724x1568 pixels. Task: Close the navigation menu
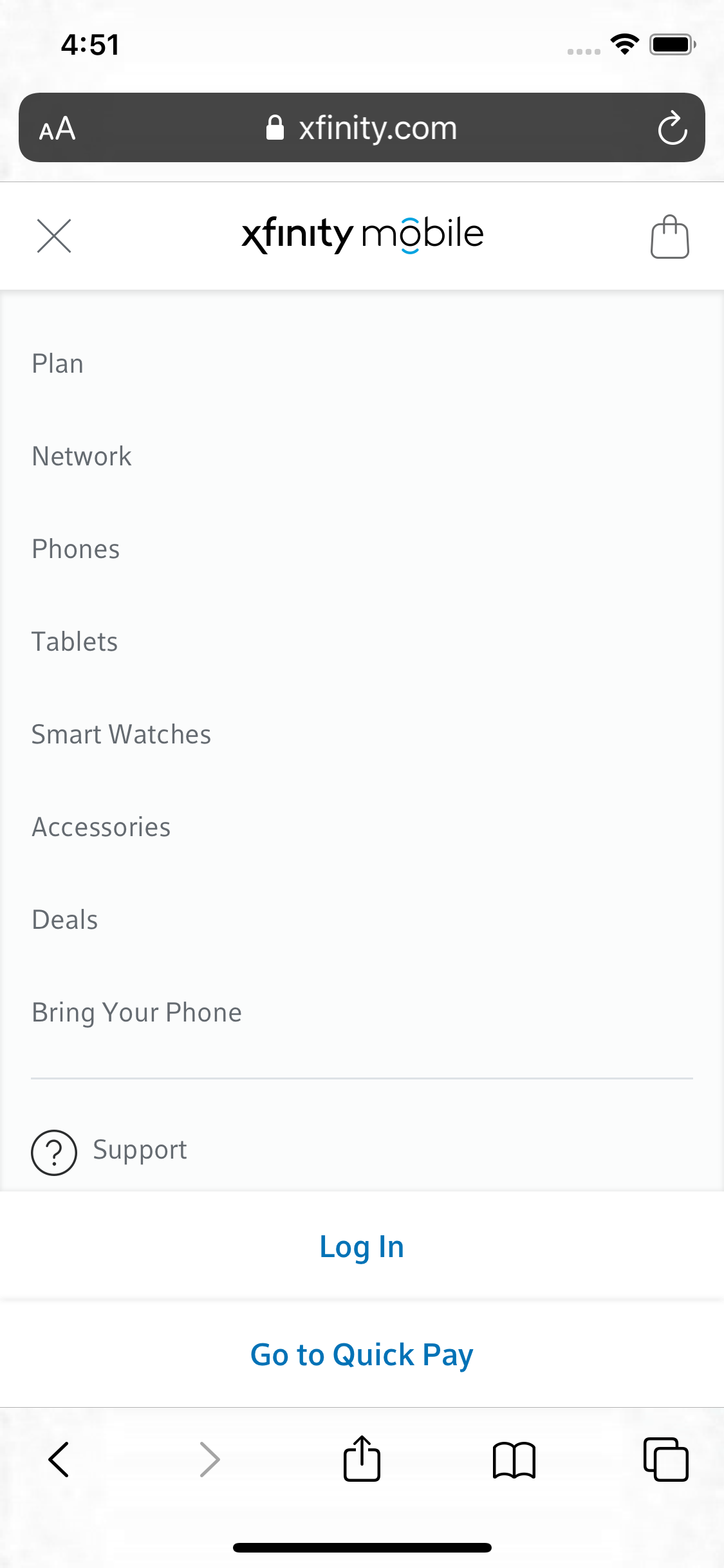click(54, 236)
